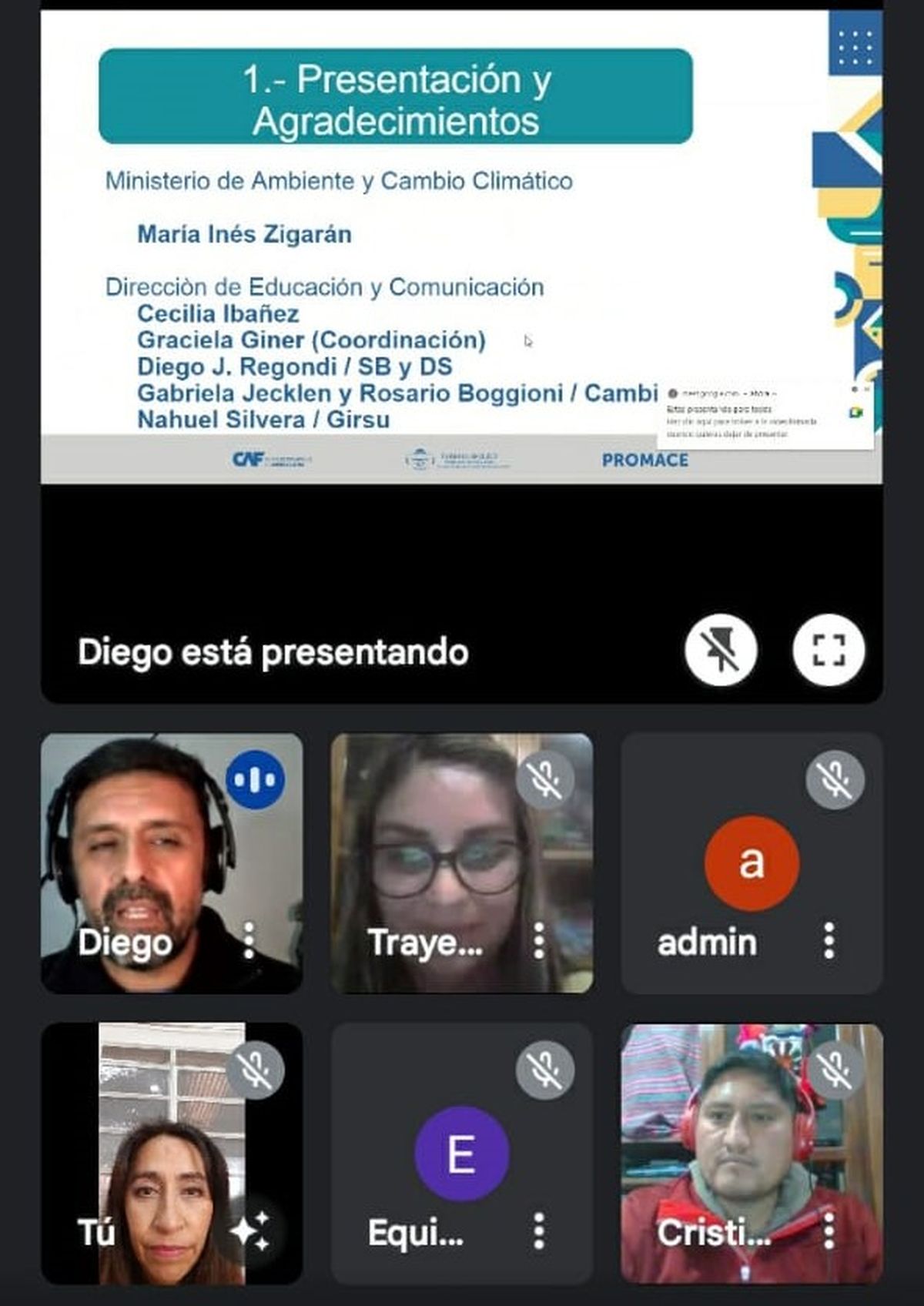Open the three-dot options on Diego's tile

click(249, 940)
